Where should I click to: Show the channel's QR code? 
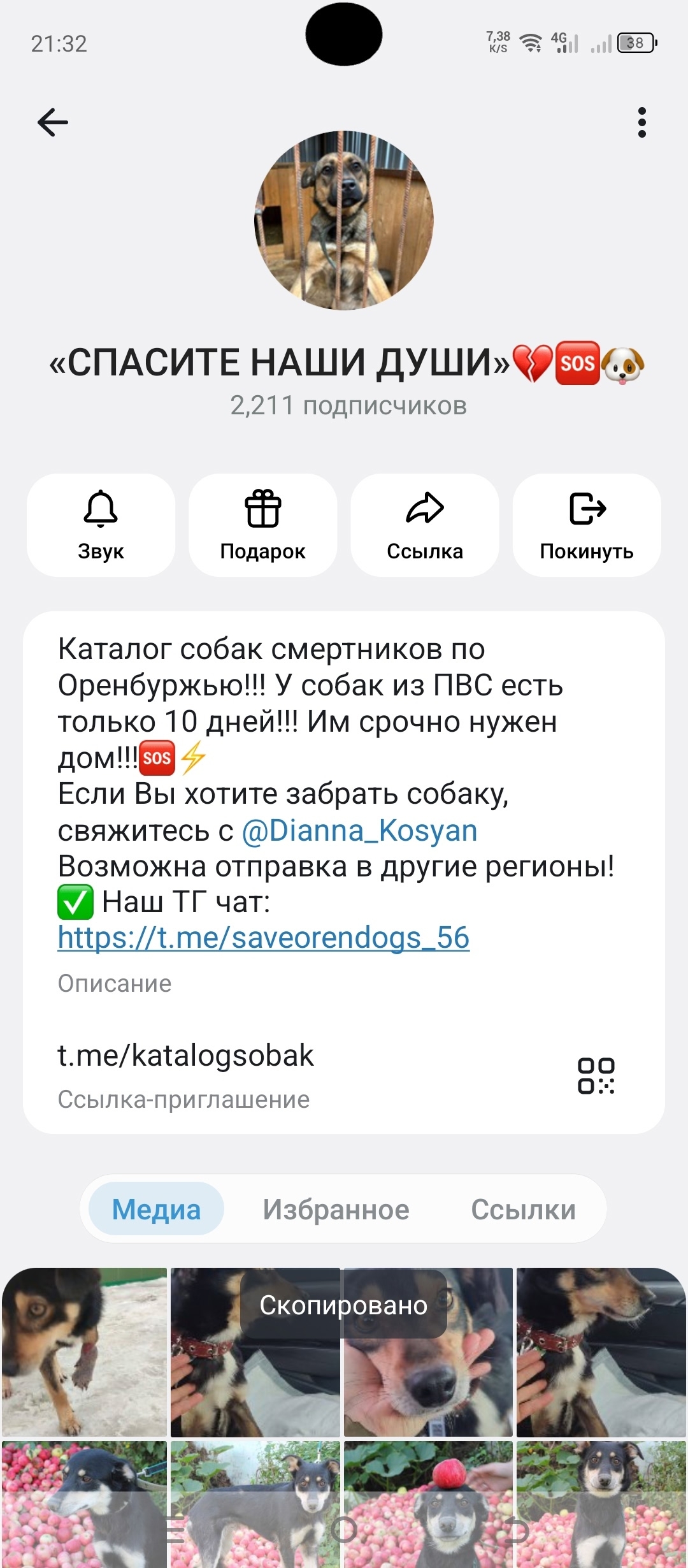click(x=596, y=1076)
